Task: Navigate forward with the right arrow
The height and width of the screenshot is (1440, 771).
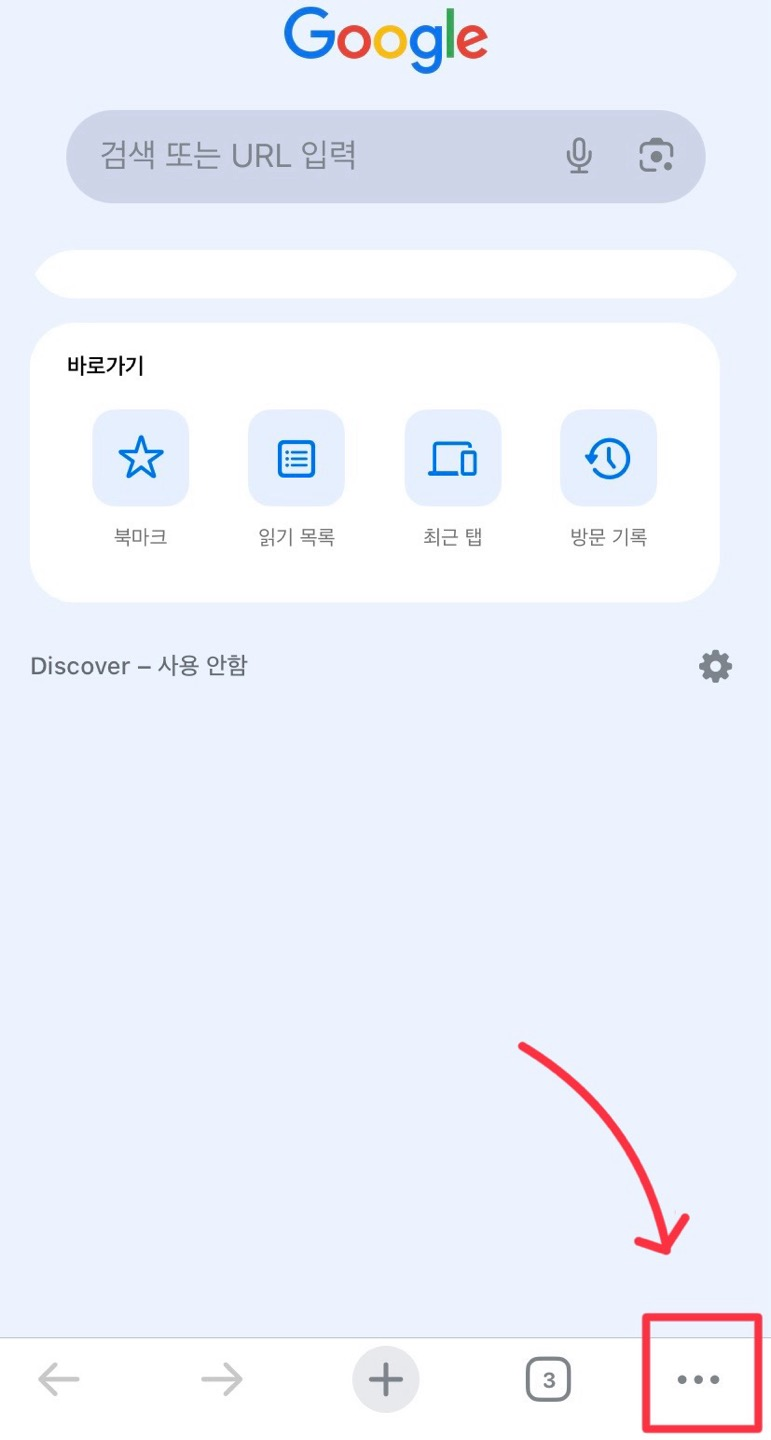Action: (x=222, y=1379)
